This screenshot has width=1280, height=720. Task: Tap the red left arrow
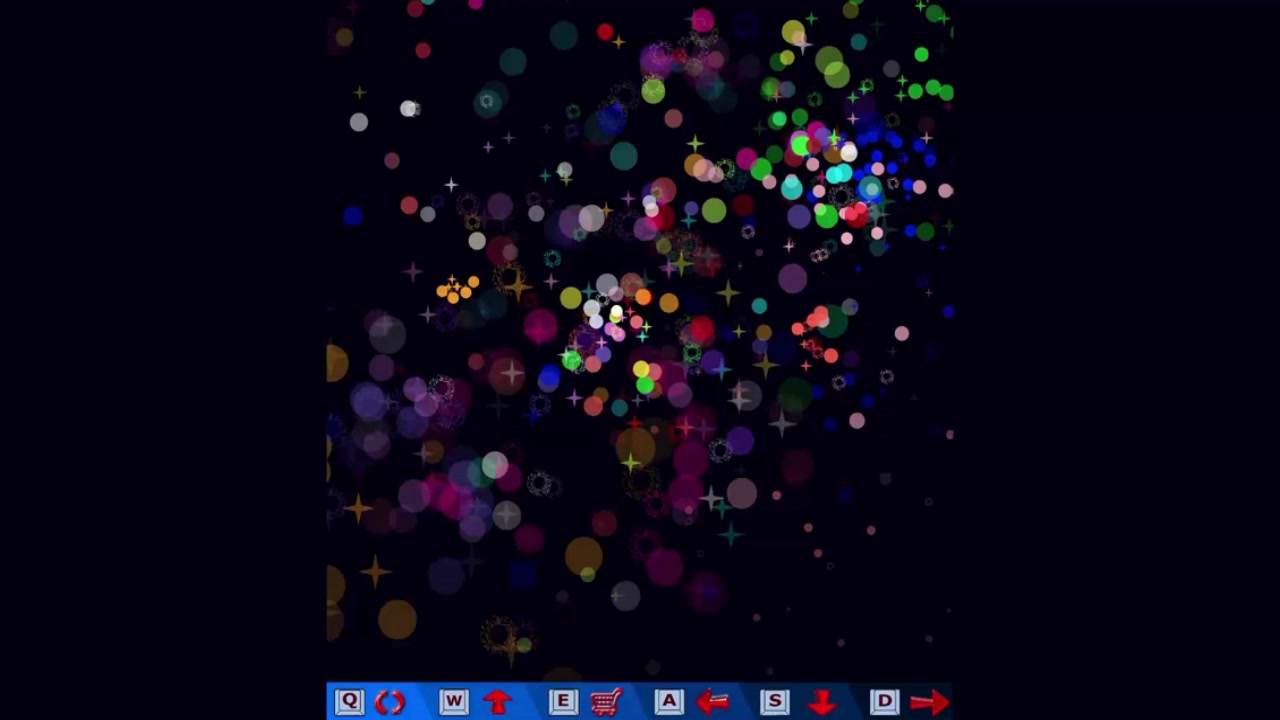coord(712,702)
